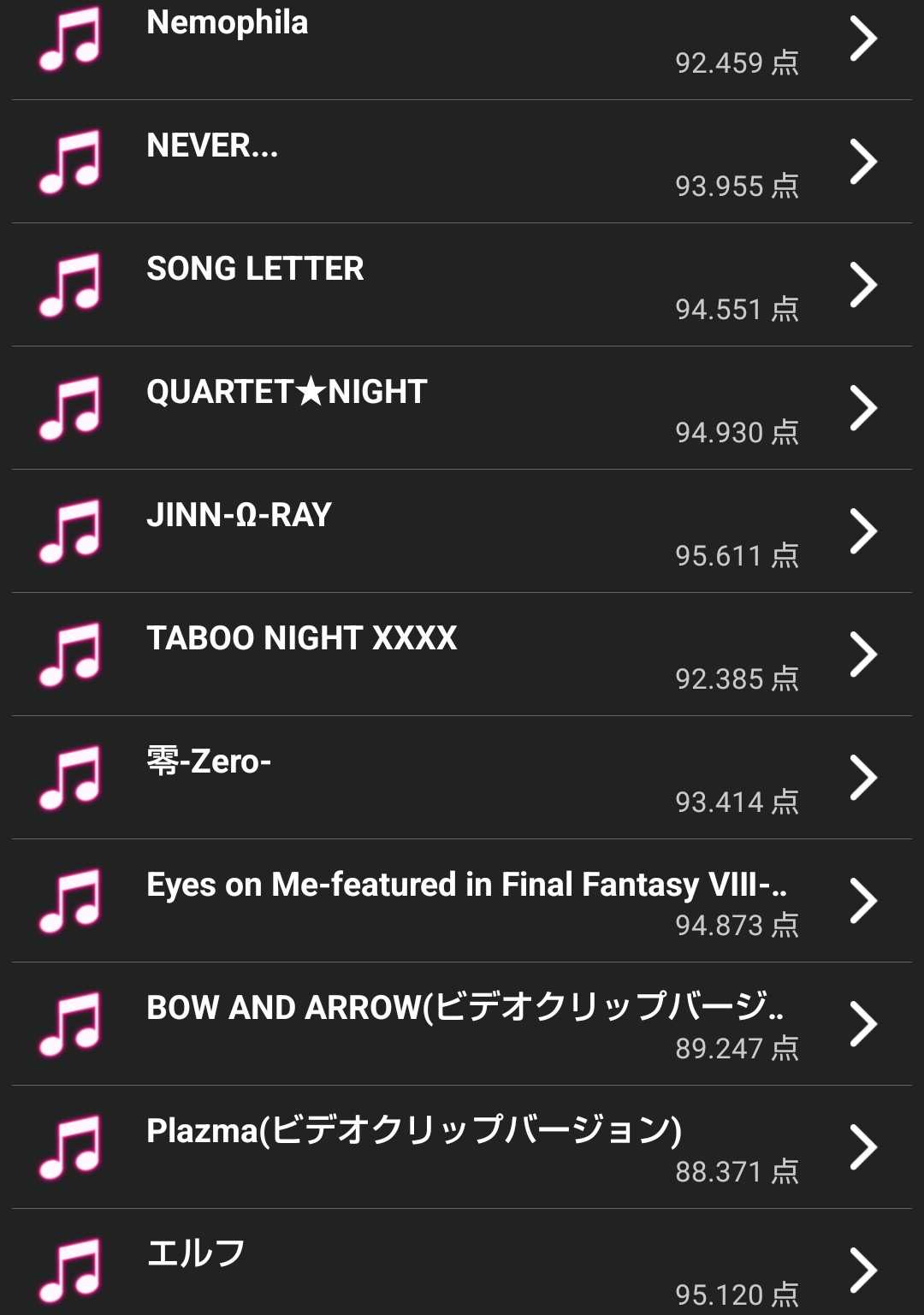The image size is (924, 1315).
Task: Open TABOO NIGHT XXXX score details
Action: (x=462, y=655)
